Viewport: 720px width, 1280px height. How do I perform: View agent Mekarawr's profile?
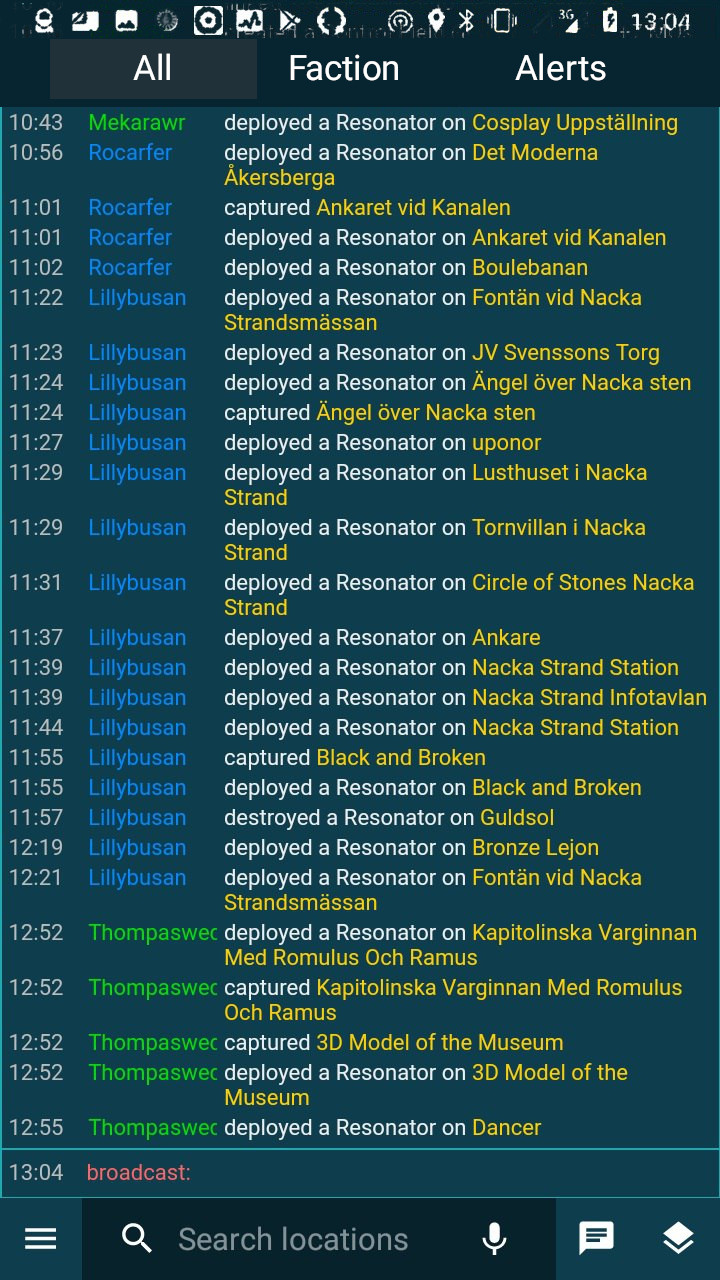(x=137, y=122)
